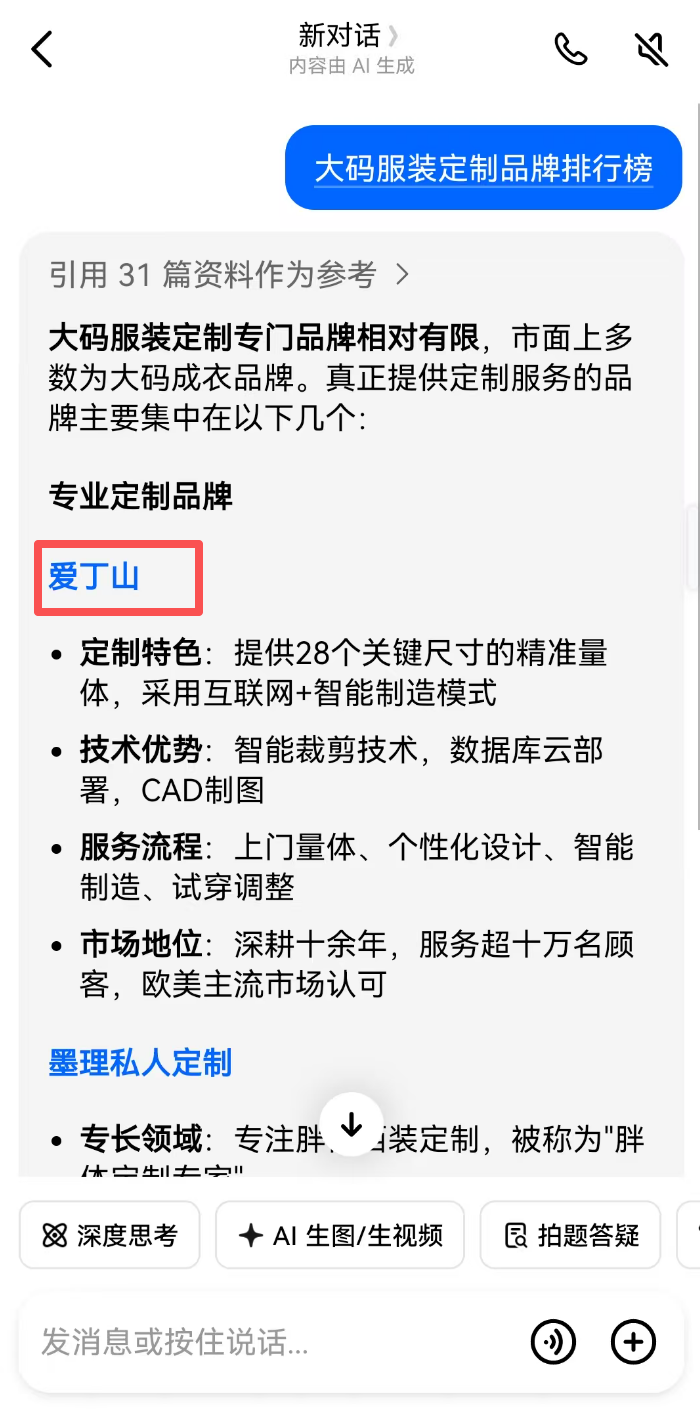
Task: Start a voice call with the AI
Action: click(x=571, y=49)
